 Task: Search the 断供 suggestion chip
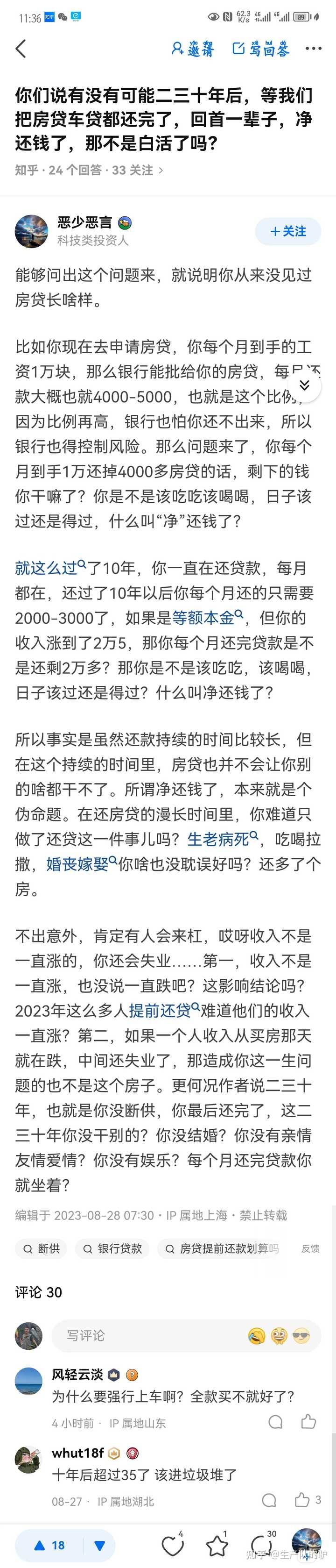(x=42, y=1249)
